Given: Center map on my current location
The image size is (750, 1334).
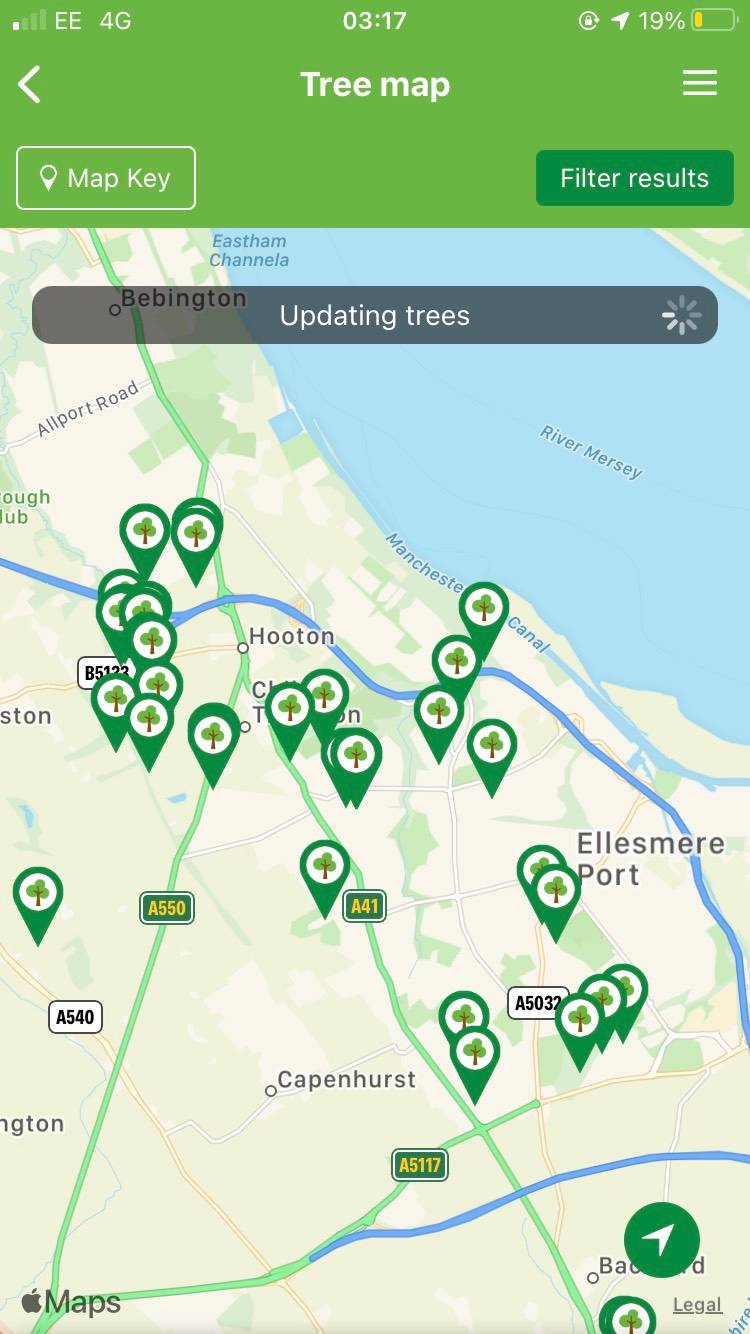Looking at the screenshot, I should (661, 1240).
